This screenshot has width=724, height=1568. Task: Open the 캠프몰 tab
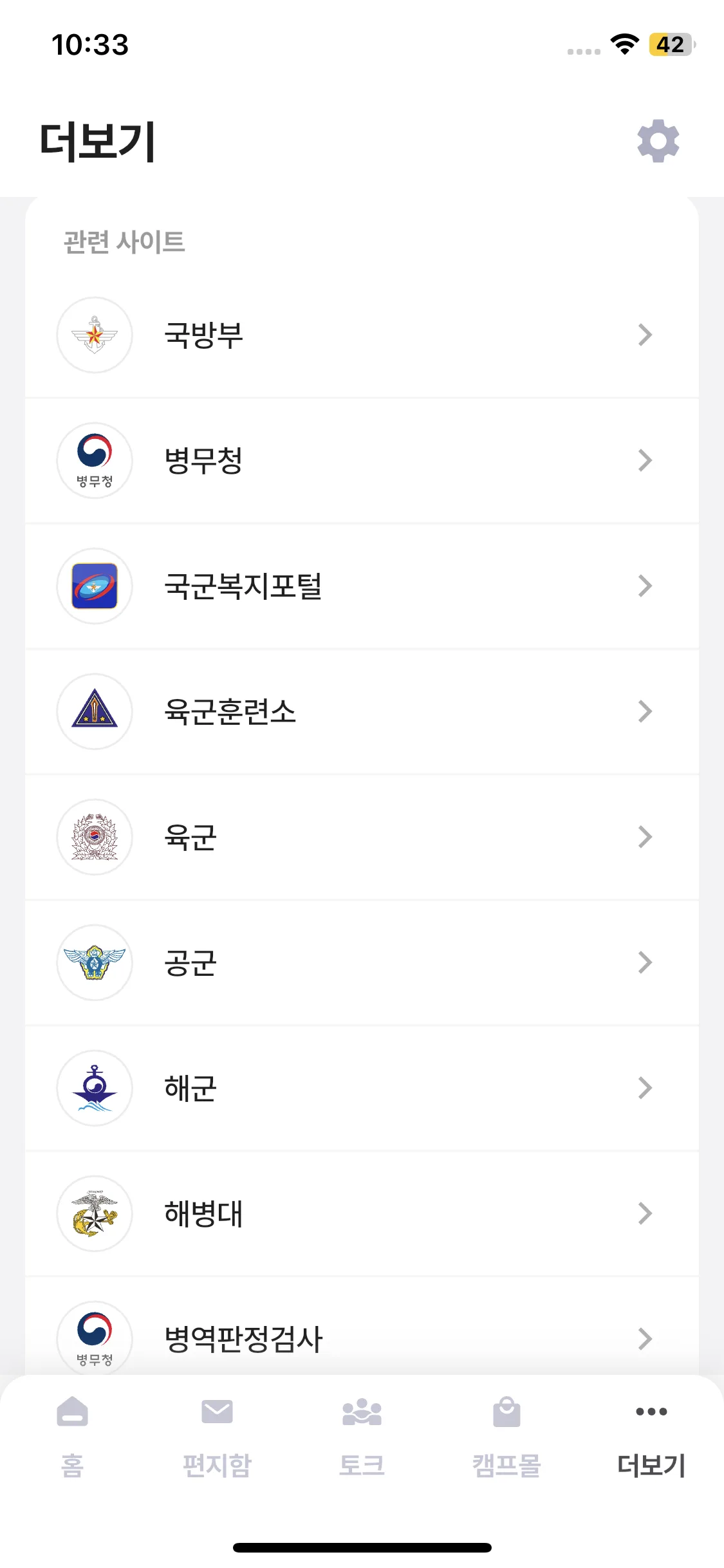506,1437
